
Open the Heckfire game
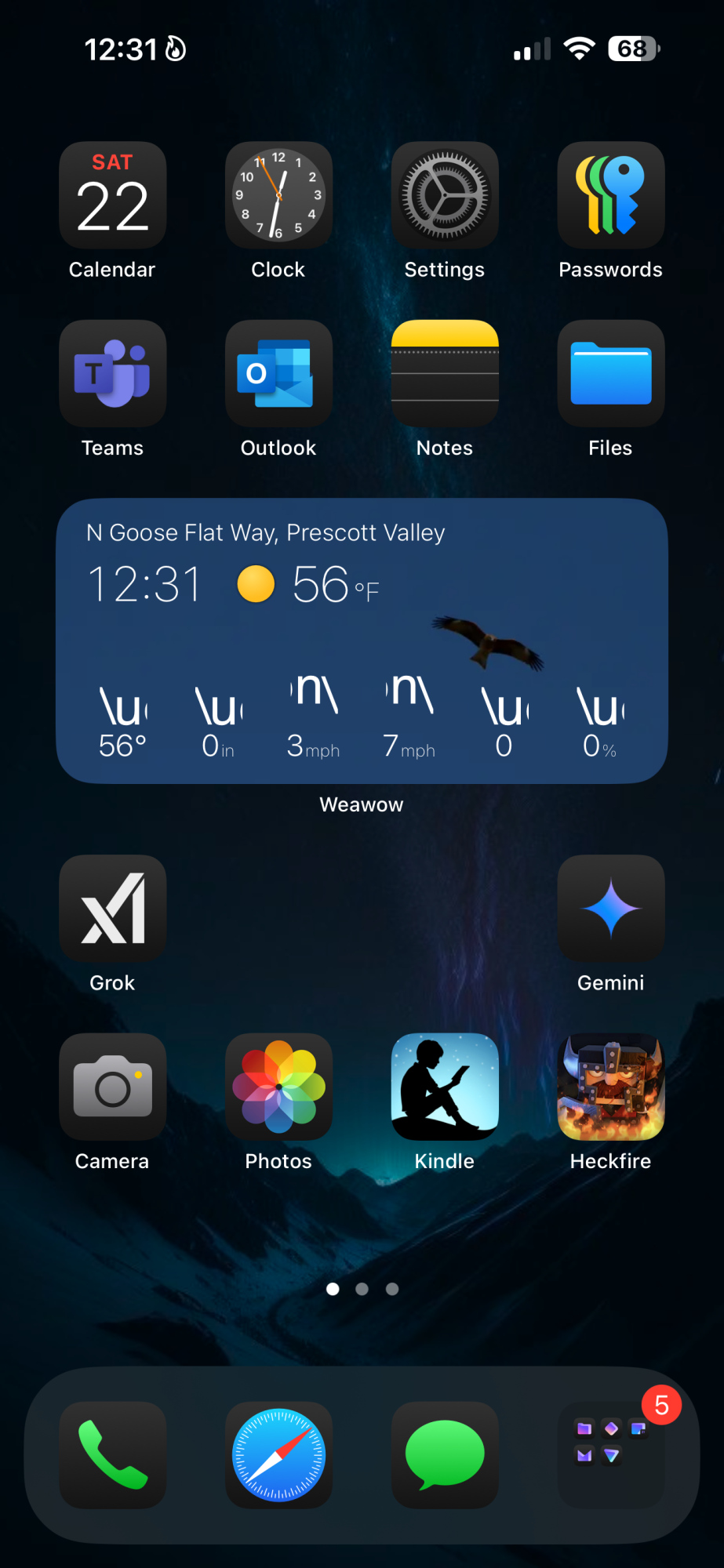click(x=611, y=1087)
